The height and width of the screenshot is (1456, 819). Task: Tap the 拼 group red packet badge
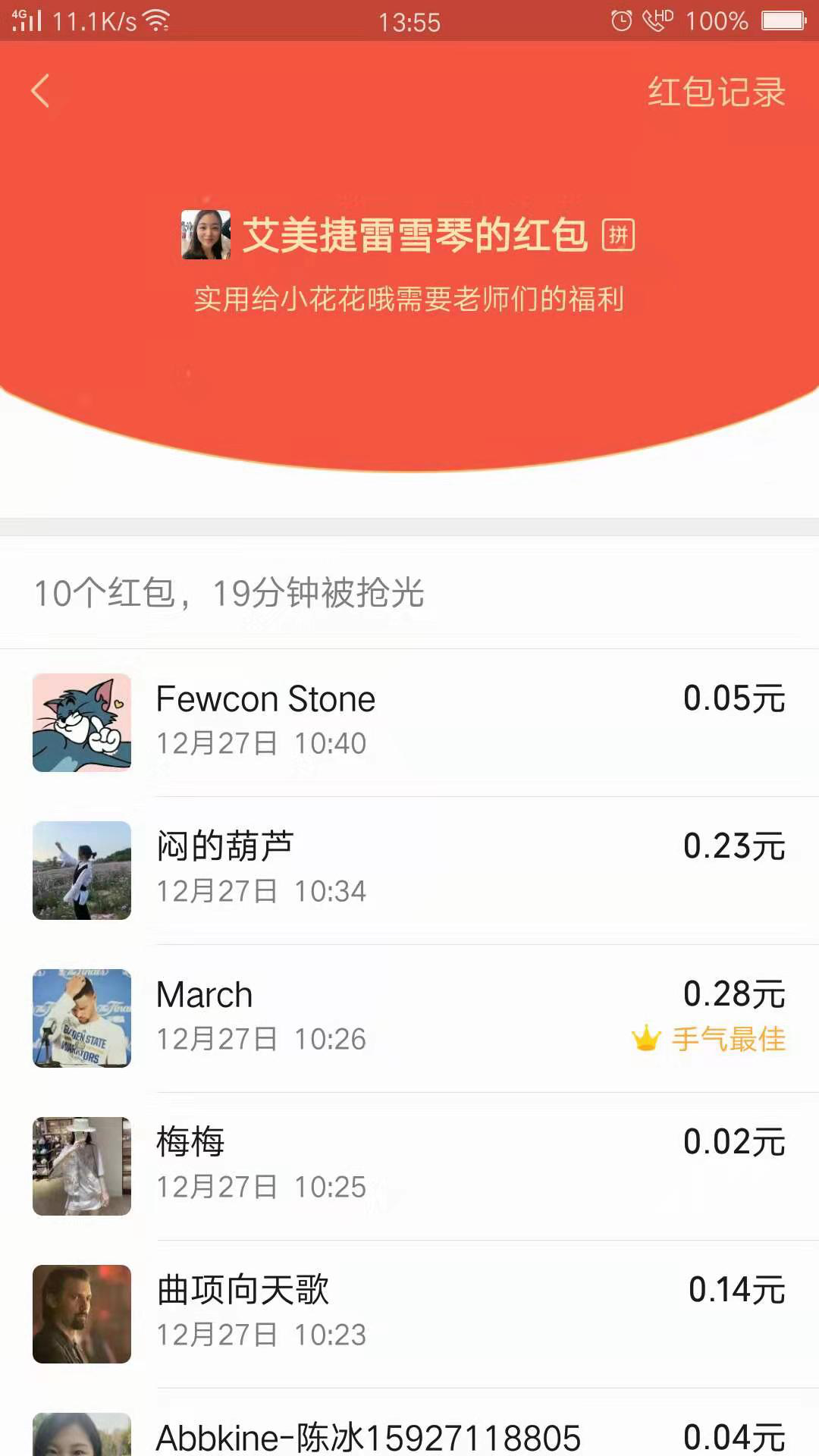[617, 234]
